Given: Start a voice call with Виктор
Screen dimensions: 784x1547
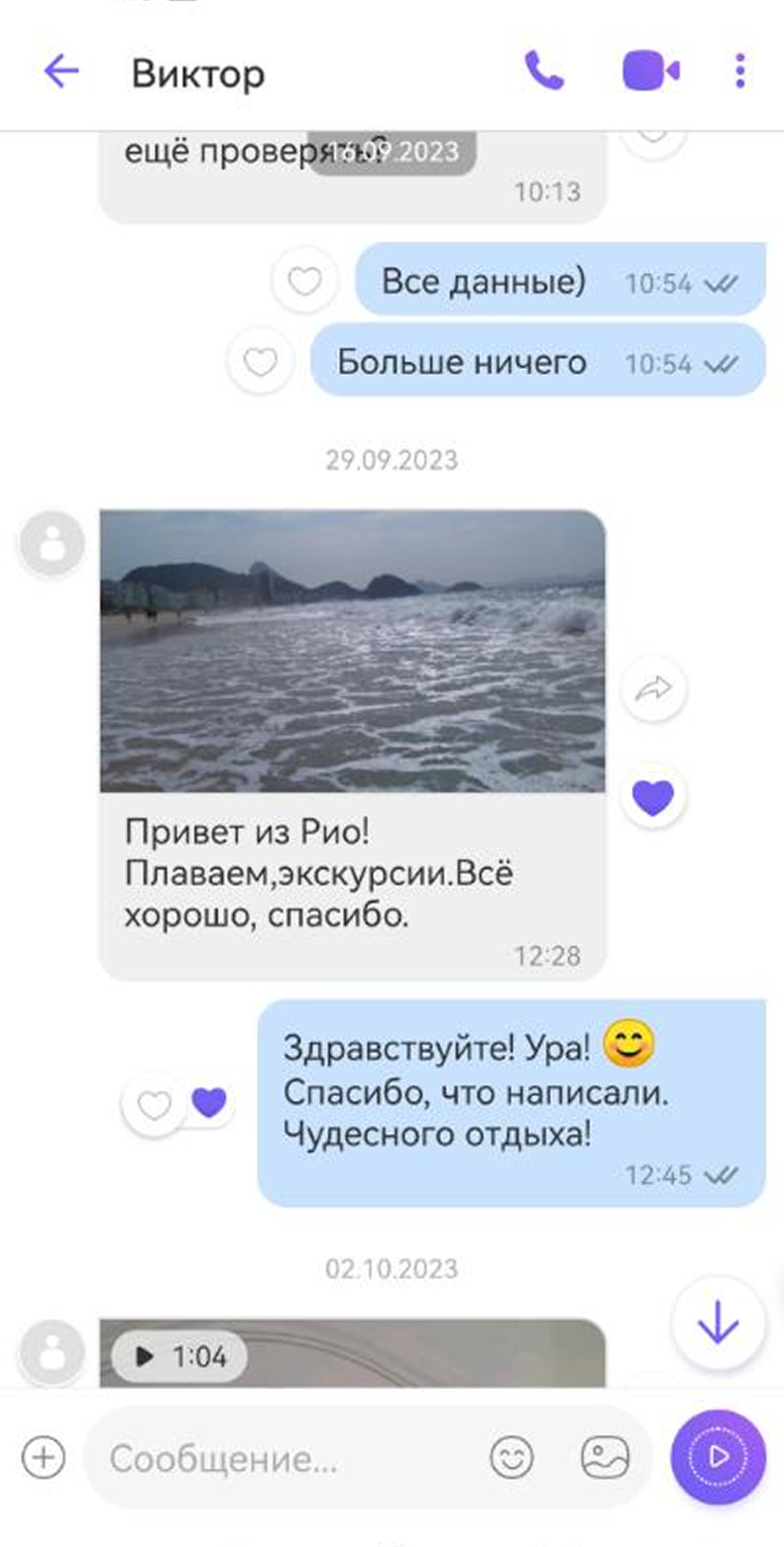Looking at the screenshot, I should 544,71.
